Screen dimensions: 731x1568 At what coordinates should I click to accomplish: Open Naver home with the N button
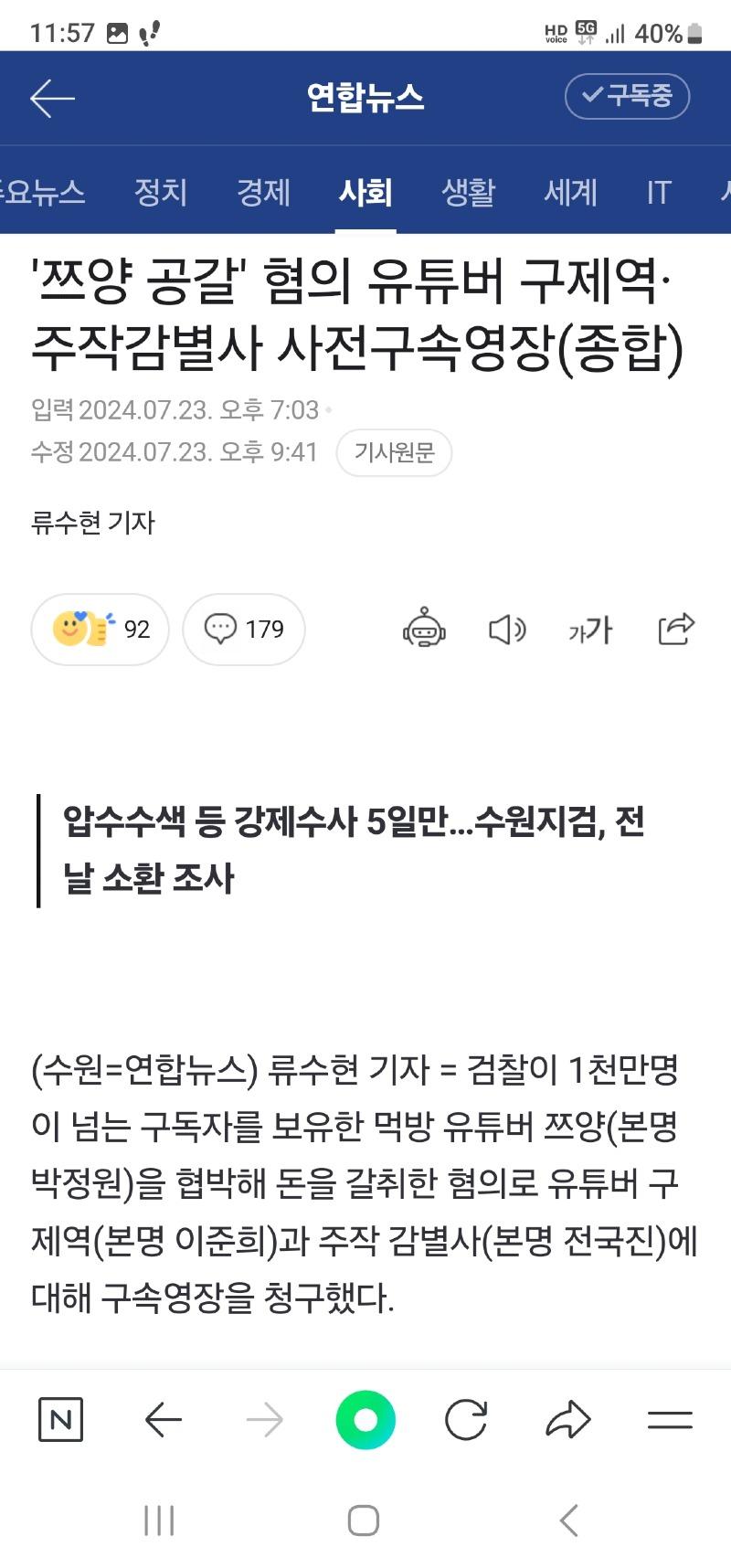[x=61, y=1419]
